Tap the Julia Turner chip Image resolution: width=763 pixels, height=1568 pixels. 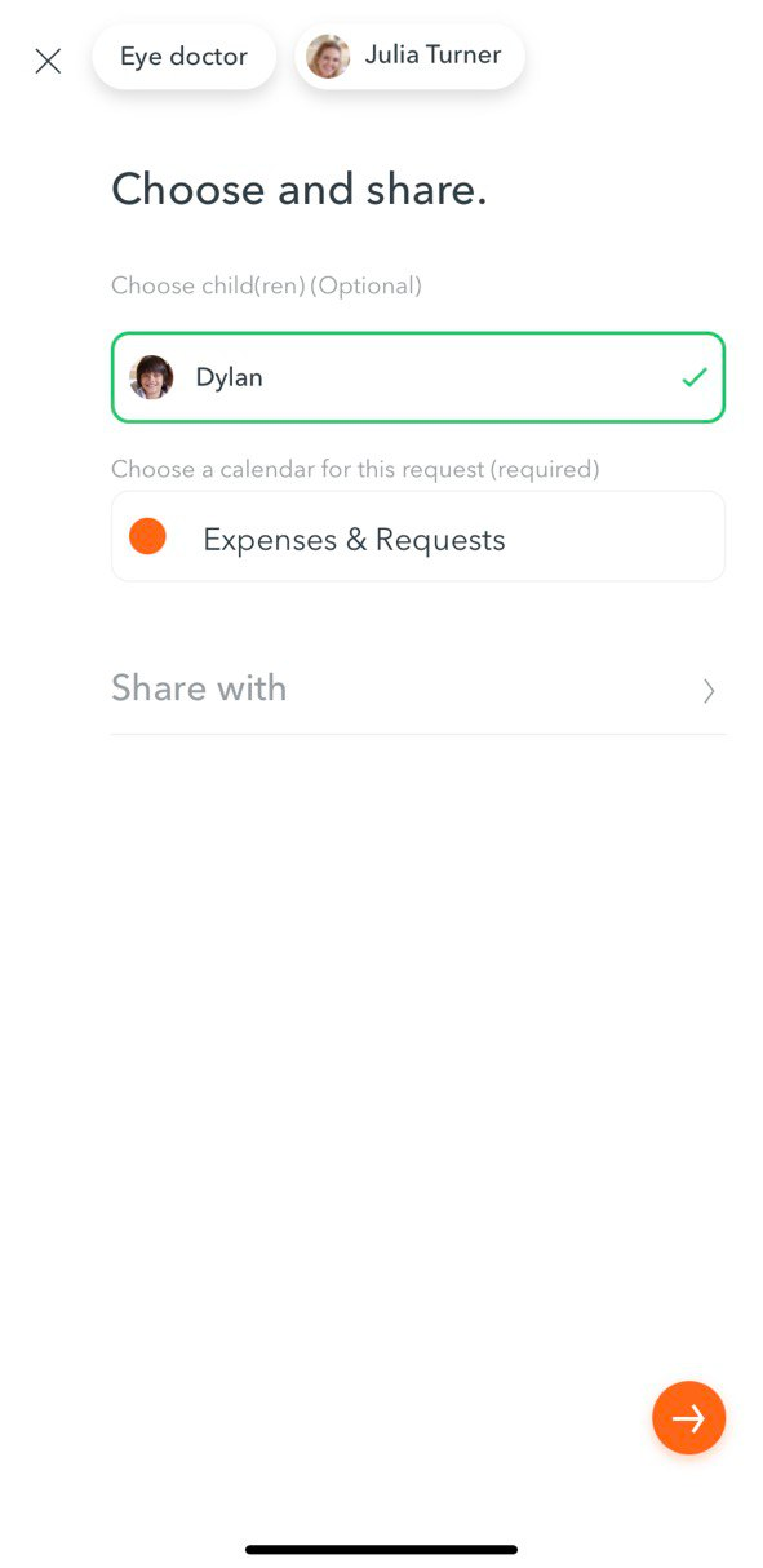pyautogui.click(x=409, y=57)
